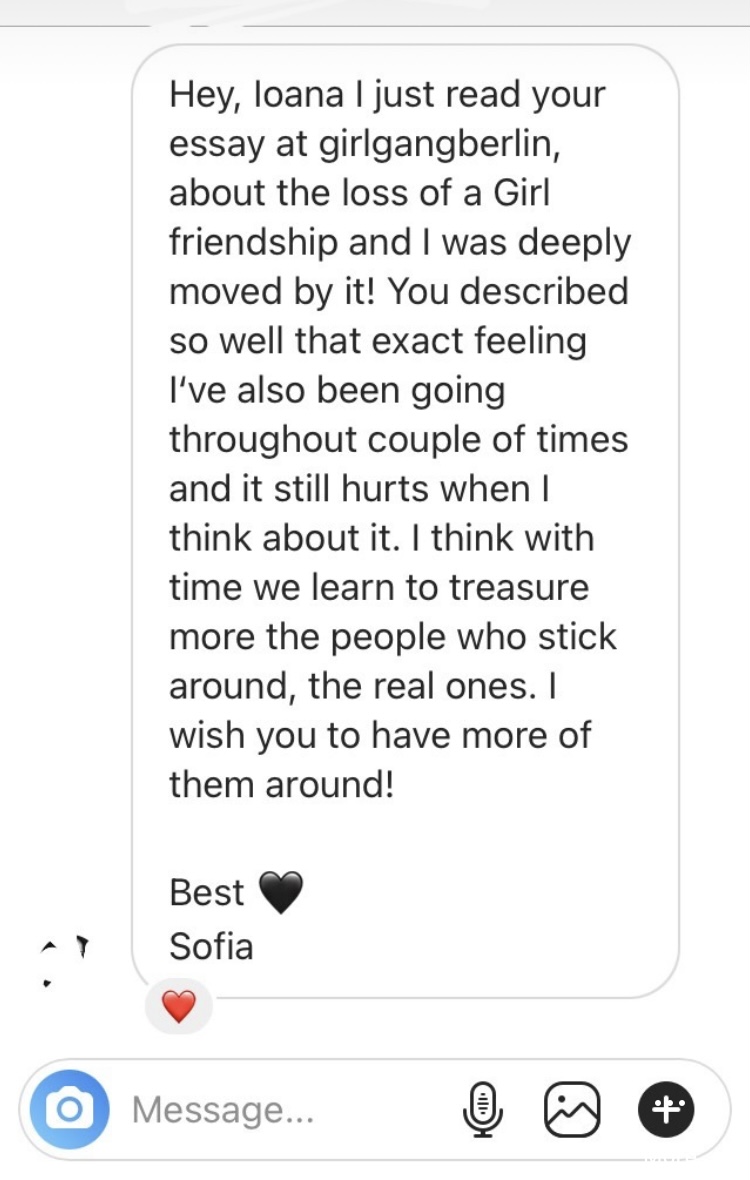Screen dimensions: 750x1180
Task: Record a voice message with the microphone
Action: [x=483, y=1109]
